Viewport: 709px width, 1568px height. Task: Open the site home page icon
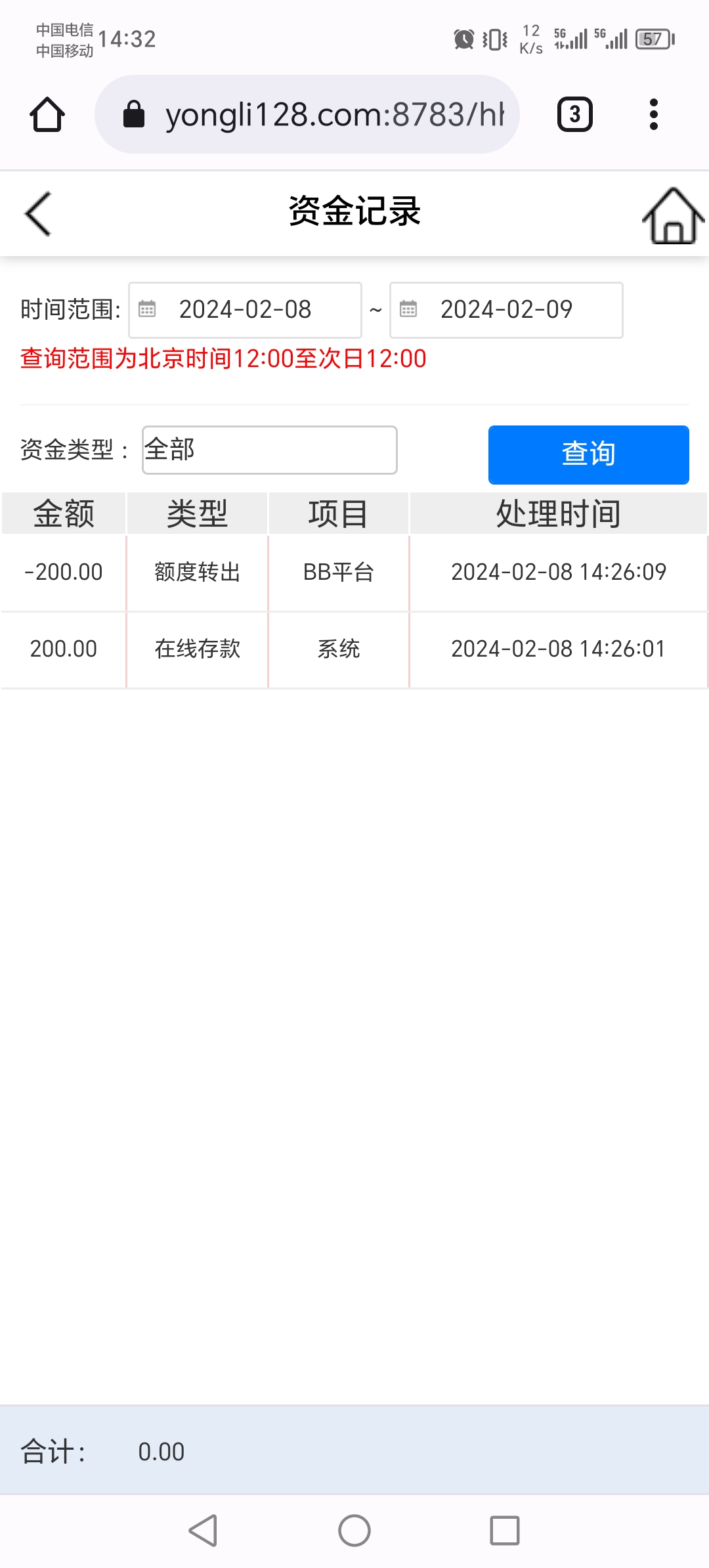pos(673,215)
